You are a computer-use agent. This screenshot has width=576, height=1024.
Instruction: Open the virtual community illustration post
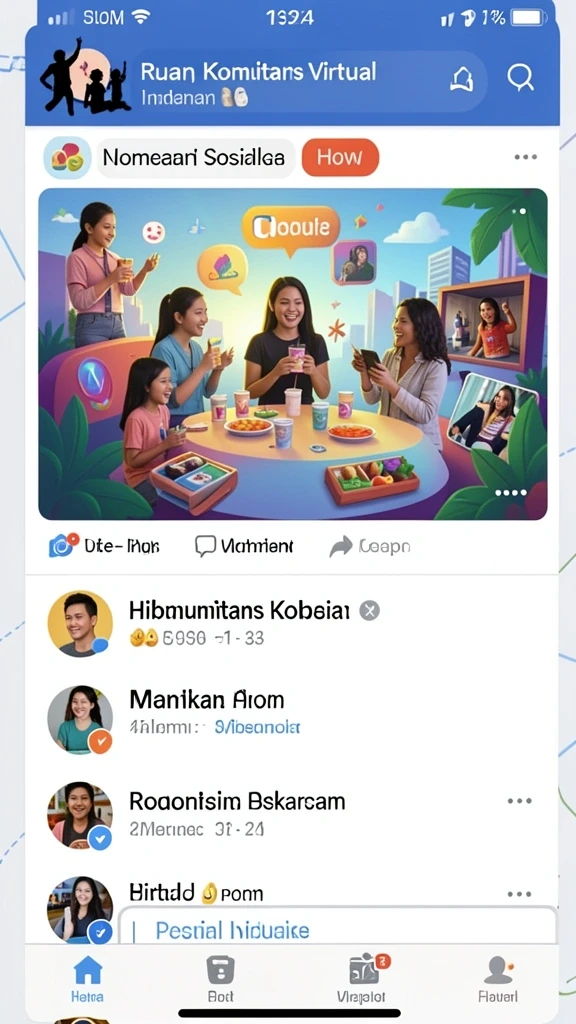[x=293, y=354]
